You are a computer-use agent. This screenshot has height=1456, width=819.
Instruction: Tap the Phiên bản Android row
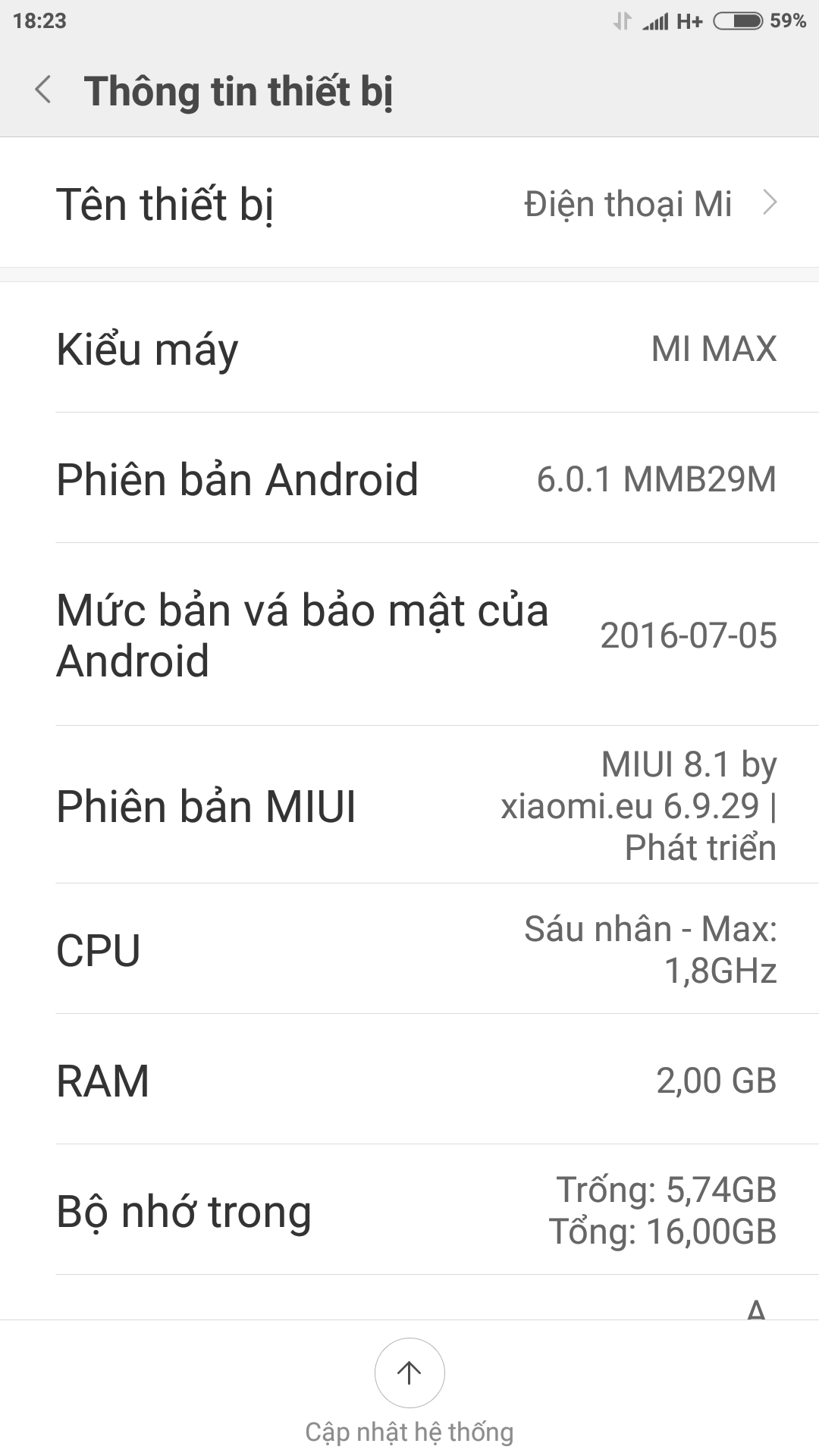pos(409,479)
